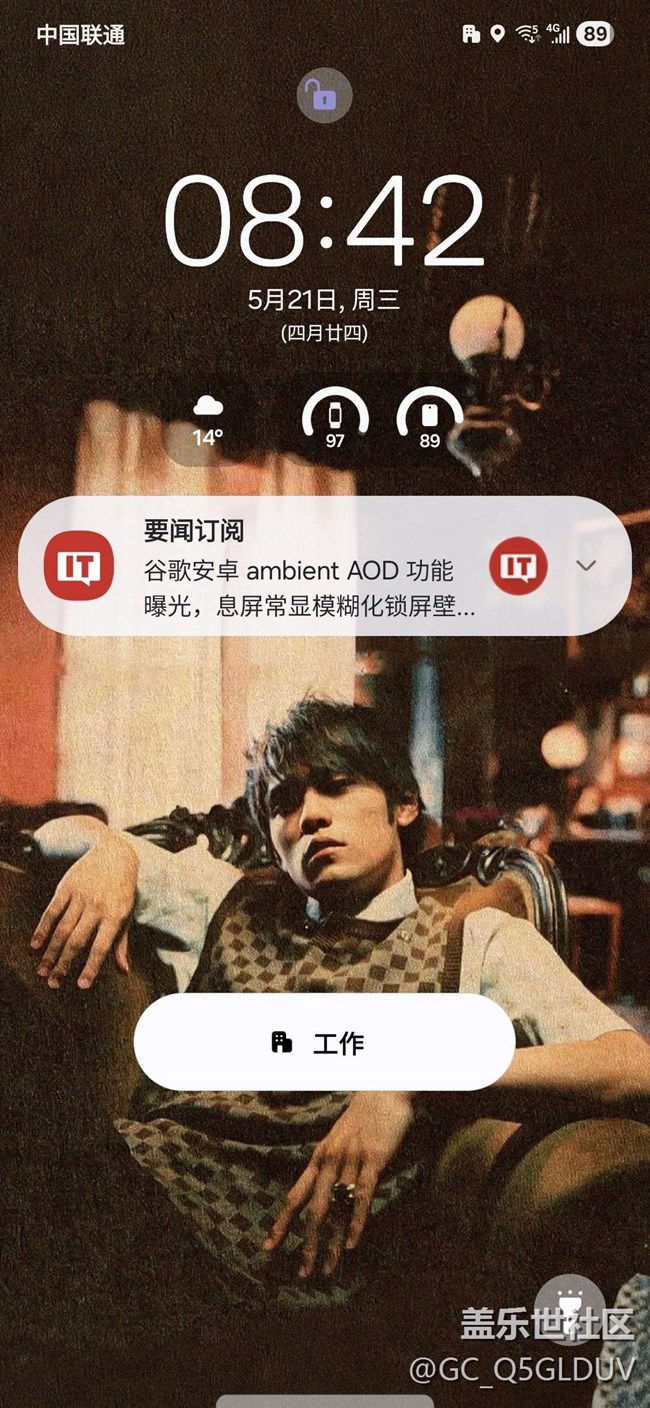Expand the notification with the chevron
Image resolution: width=650 pixels, height=1408 pixels.
click(x=586, y=566)
